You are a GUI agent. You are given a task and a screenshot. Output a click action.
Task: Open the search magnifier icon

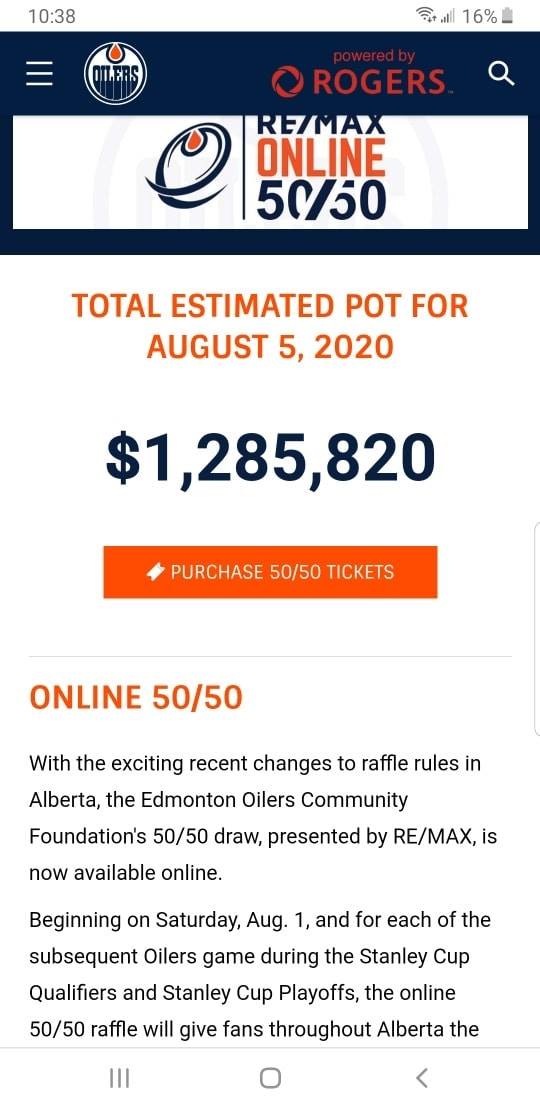(502, 74)
